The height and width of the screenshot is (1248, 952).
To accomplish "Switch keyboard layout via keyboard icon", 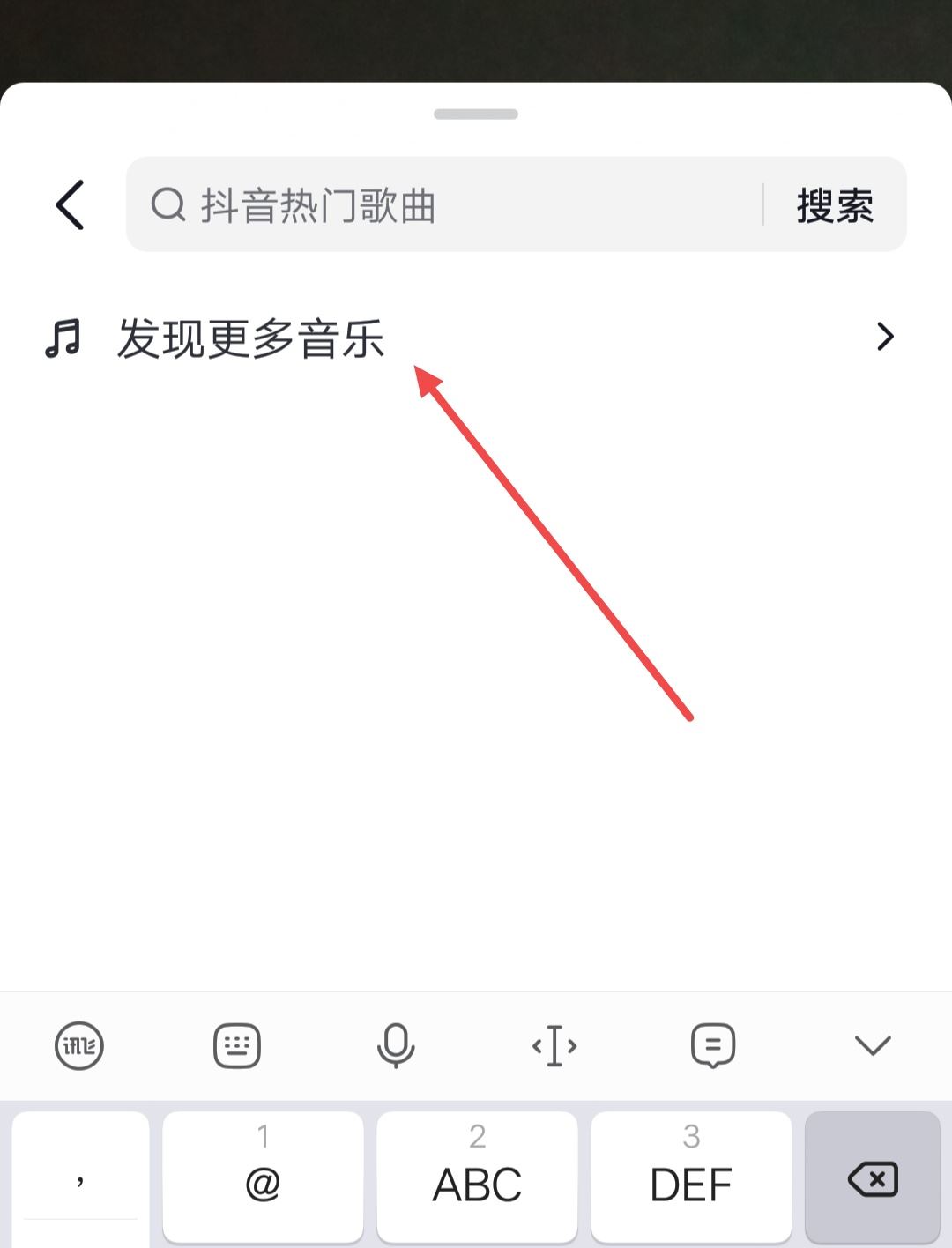I will [x=237, y=1046].
